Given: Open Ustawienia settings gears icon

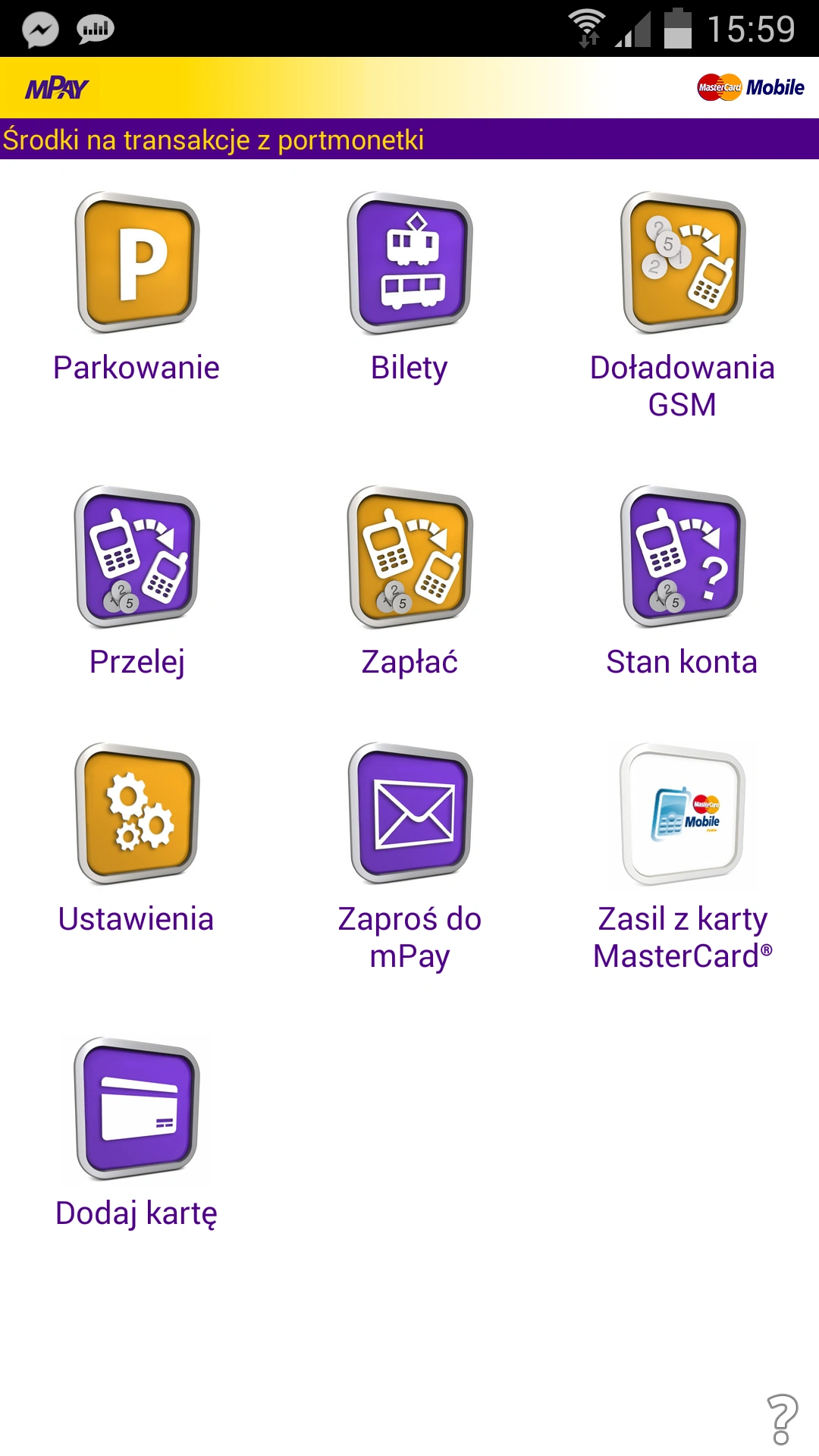Looking at the screenshot, I should [x=136, y=814].
